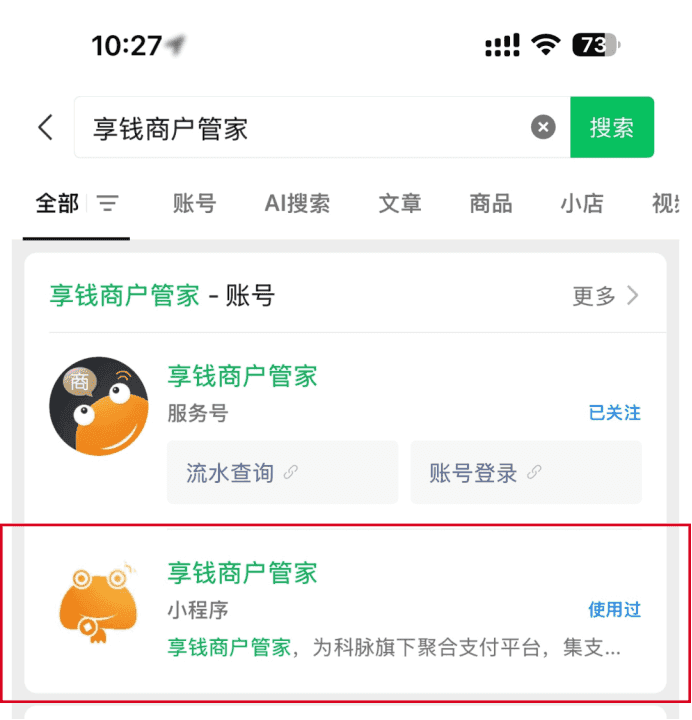Open the filter icon beside 全部
The width and height of the screenshot is (692, 720).
[107, 204]
